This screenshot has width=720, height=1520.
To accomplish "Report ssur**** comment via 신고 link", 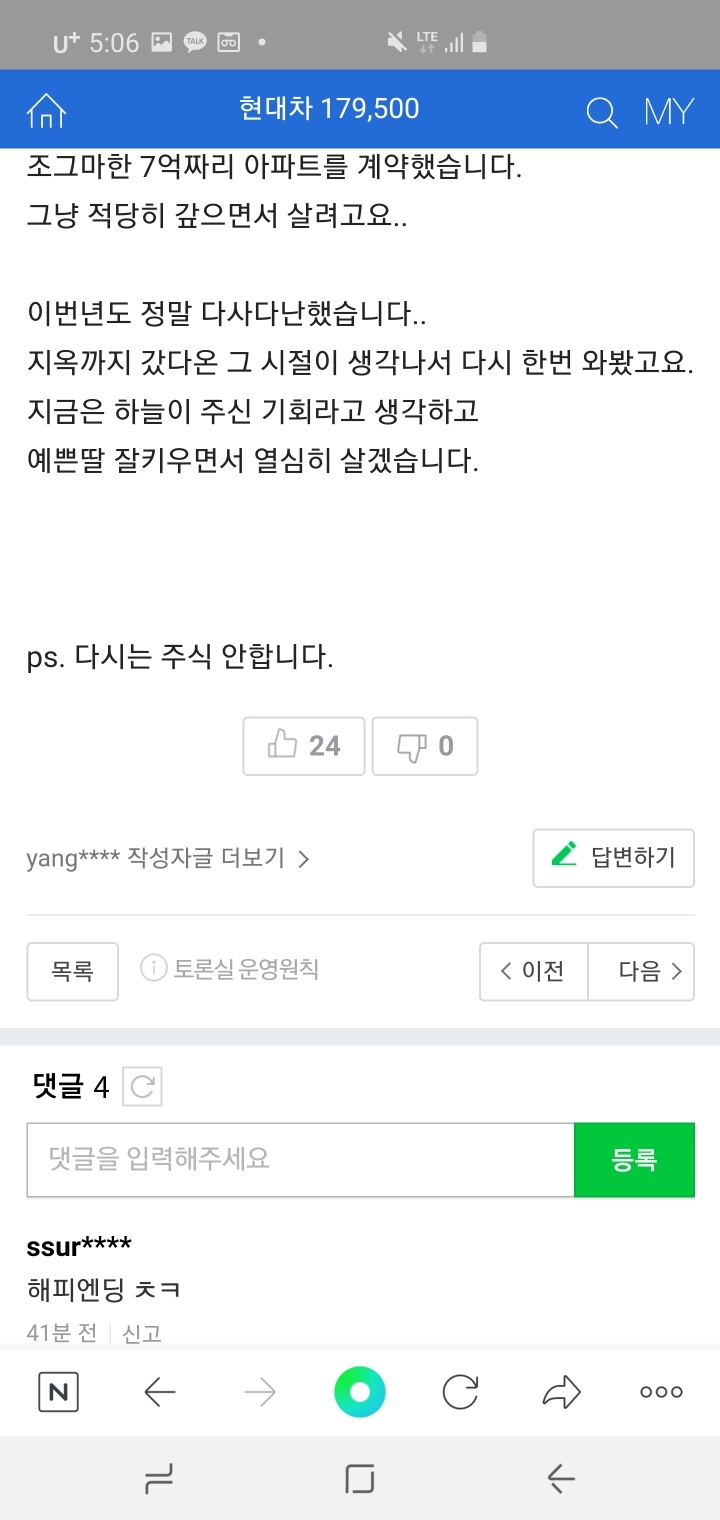I will click(x=140, y=1332).
